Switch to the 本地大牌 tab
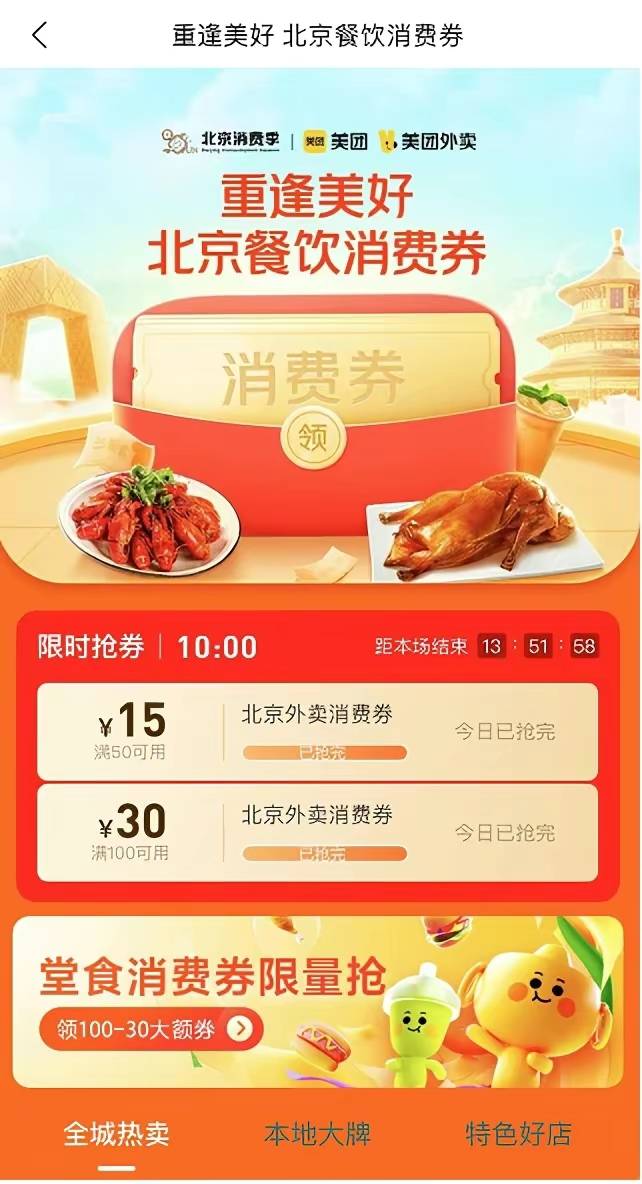Viewport: 642px width, 1184px height. pos(318,1134)
